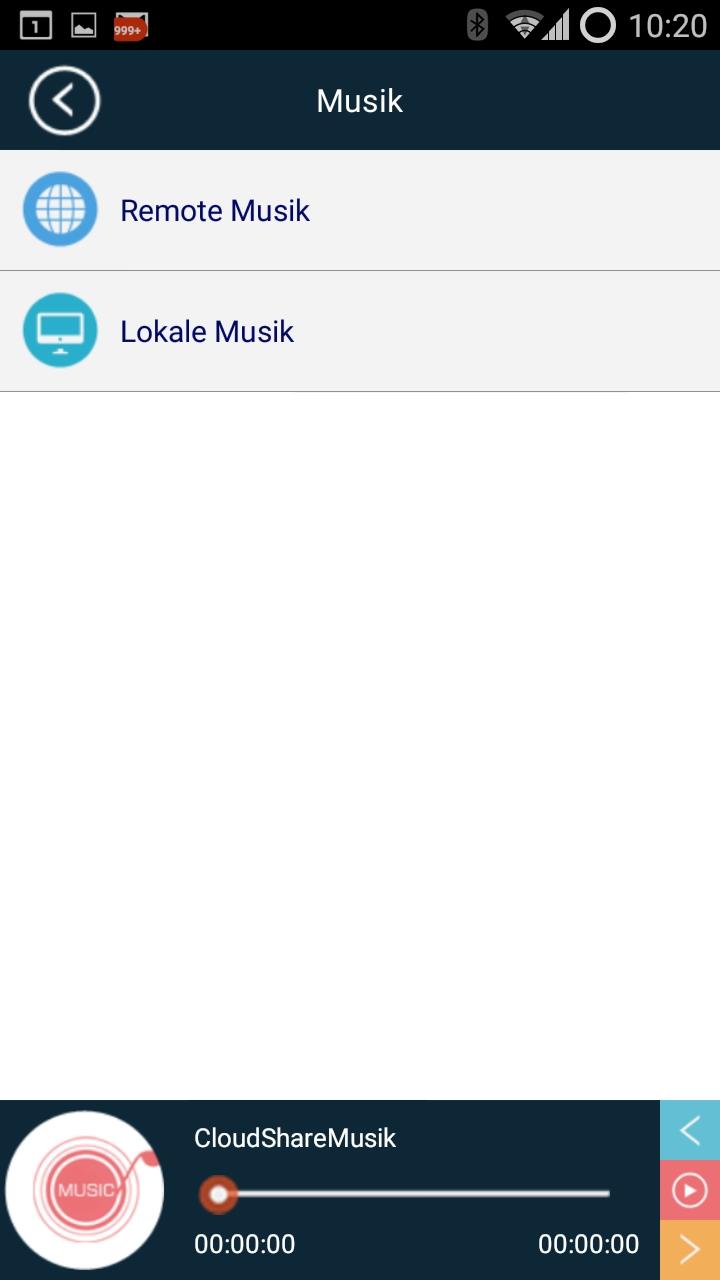Go back using the circled arrow
The width and height of the screenshot is (720, 1280).
click(64, 100)
